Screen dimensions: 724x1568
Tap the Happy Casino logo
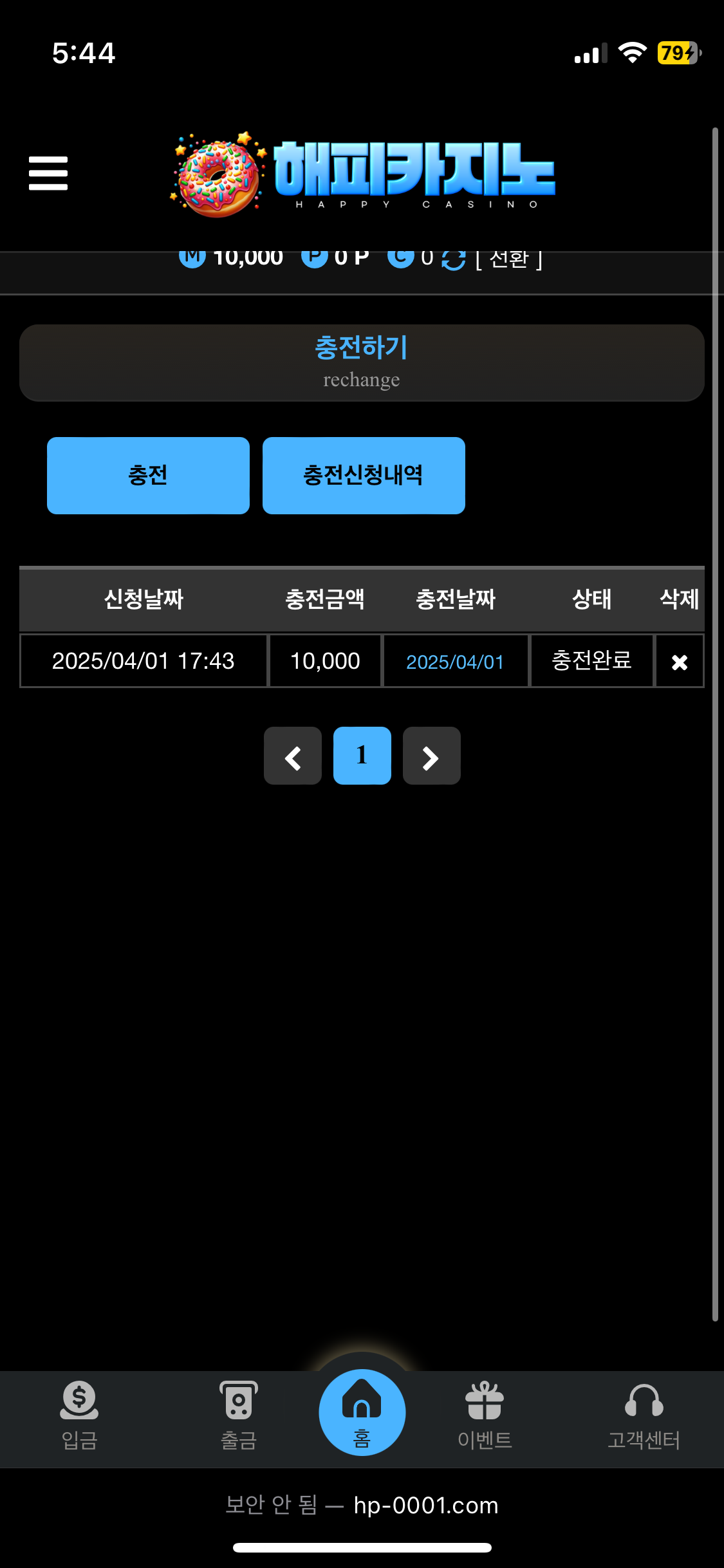(364, 174)
